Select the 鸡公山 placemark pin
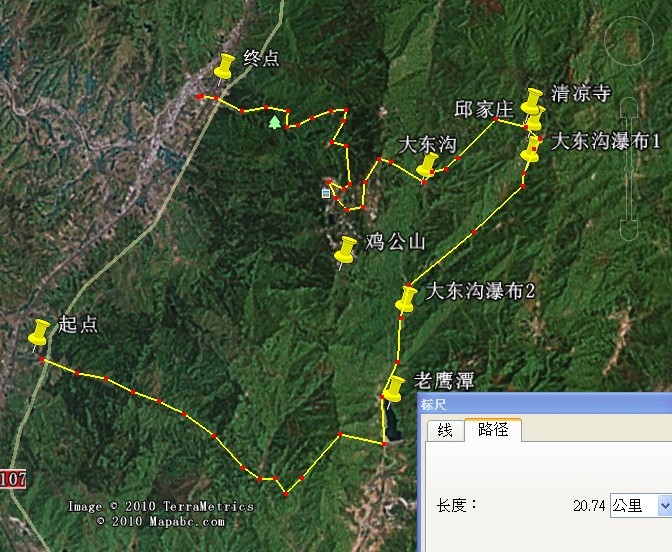This screenshot has width=672, height=552. click(347, 248)
